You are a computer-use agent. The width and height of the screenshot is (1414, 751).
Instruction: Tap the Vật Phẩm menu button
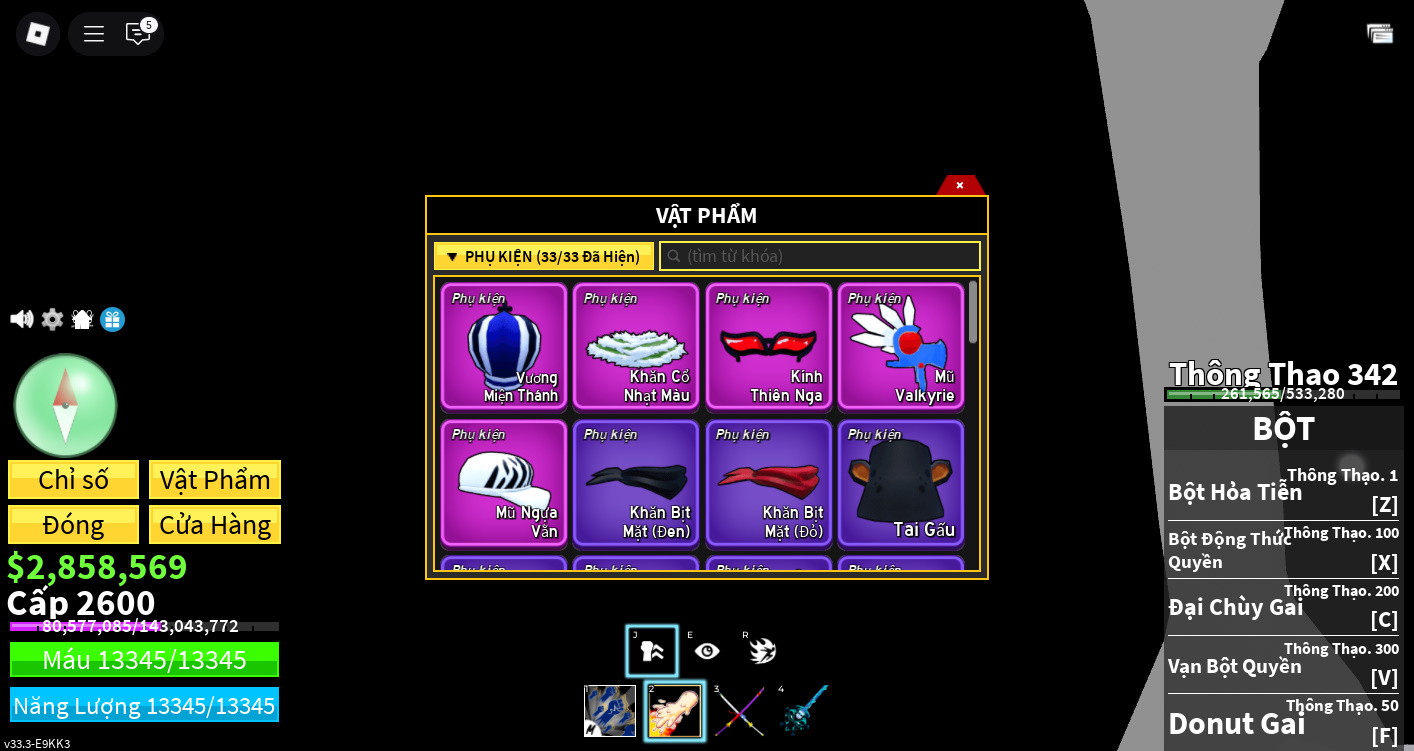point(215,480)
